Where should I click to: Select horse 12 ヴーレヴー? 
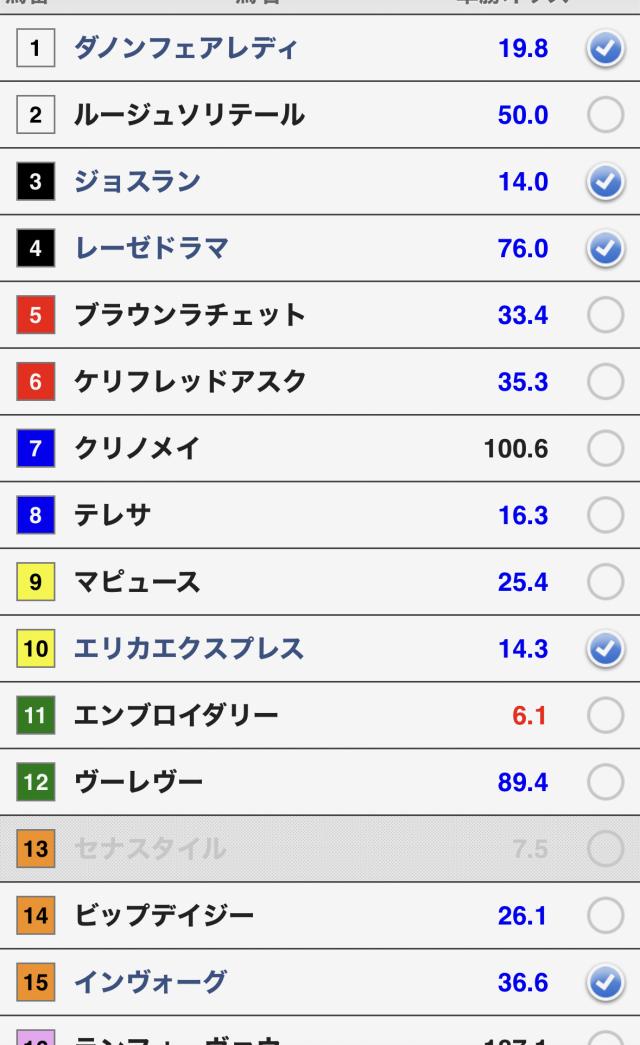[x=604, y=782]
